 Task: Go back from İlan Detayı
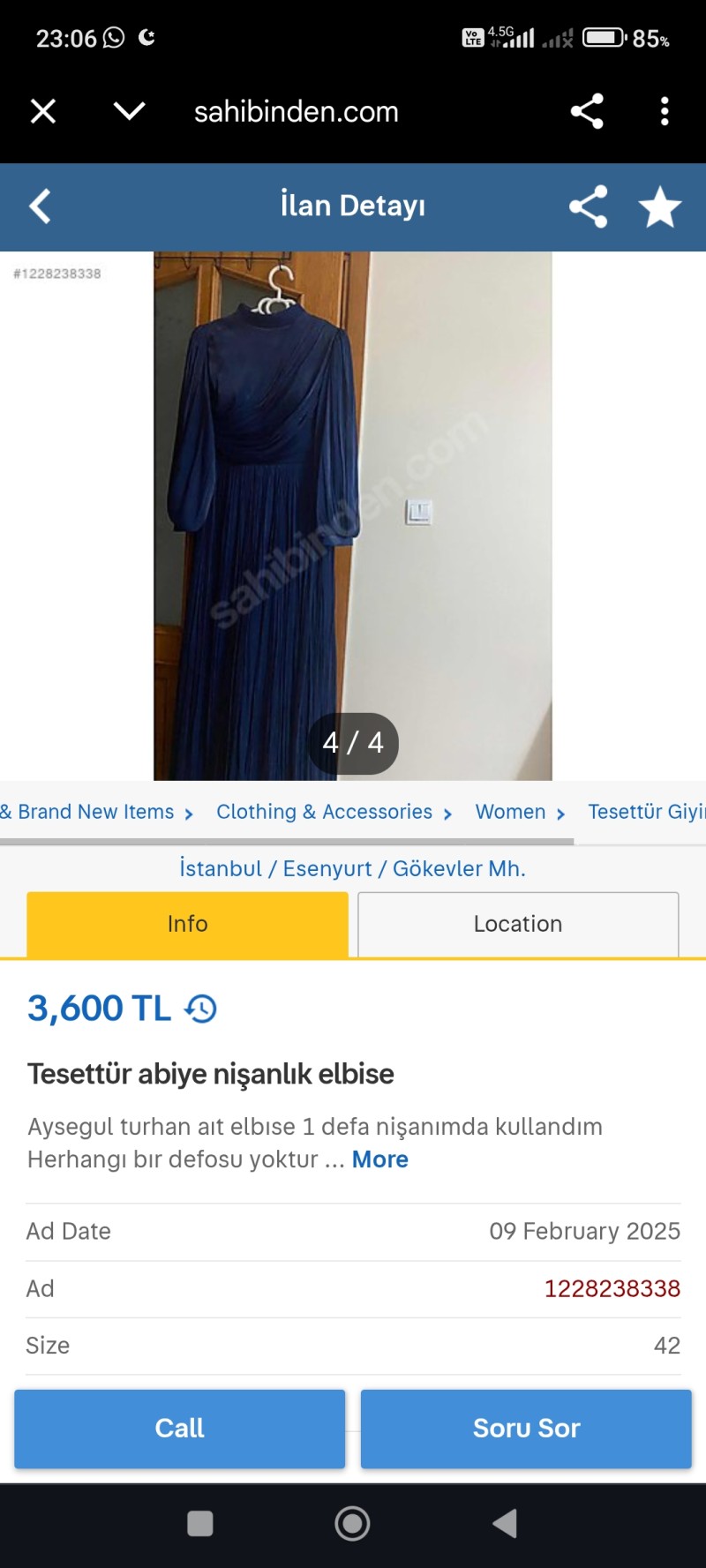tap(41, 206)
